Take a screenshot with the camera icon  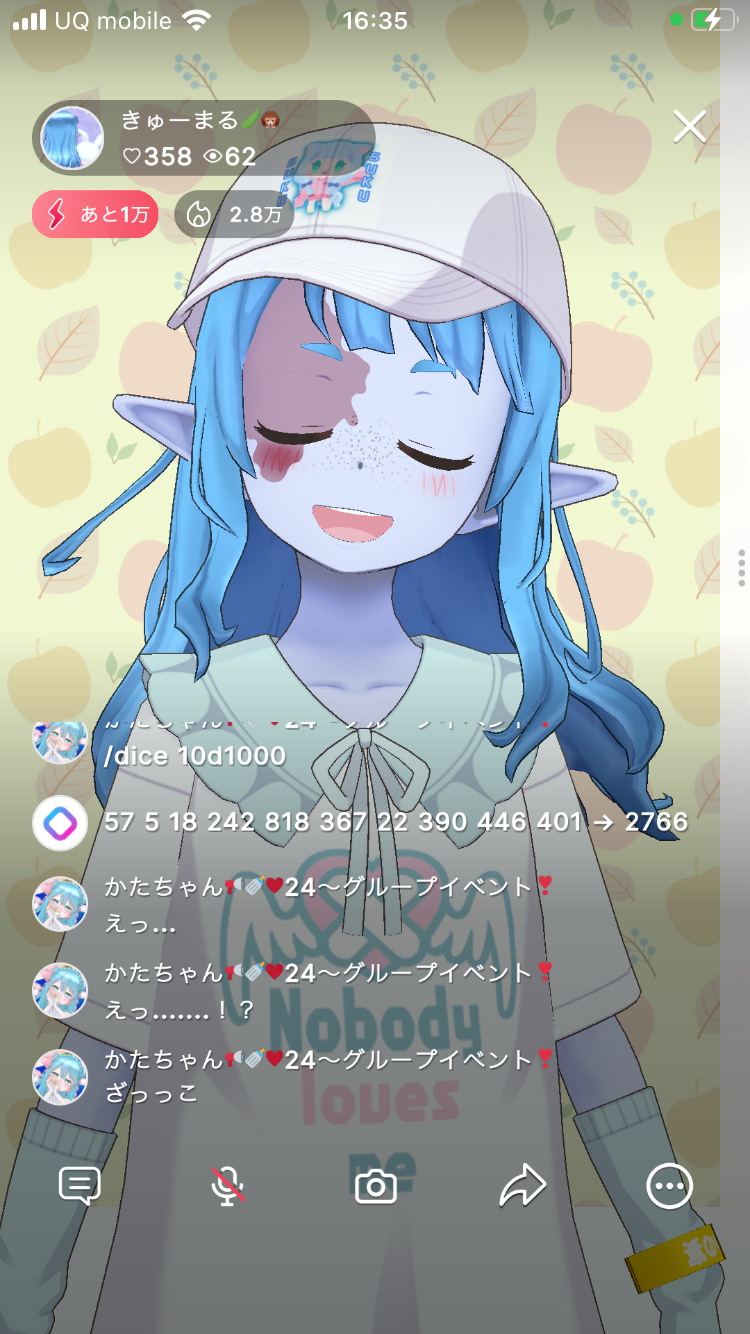pos(376,1187)
